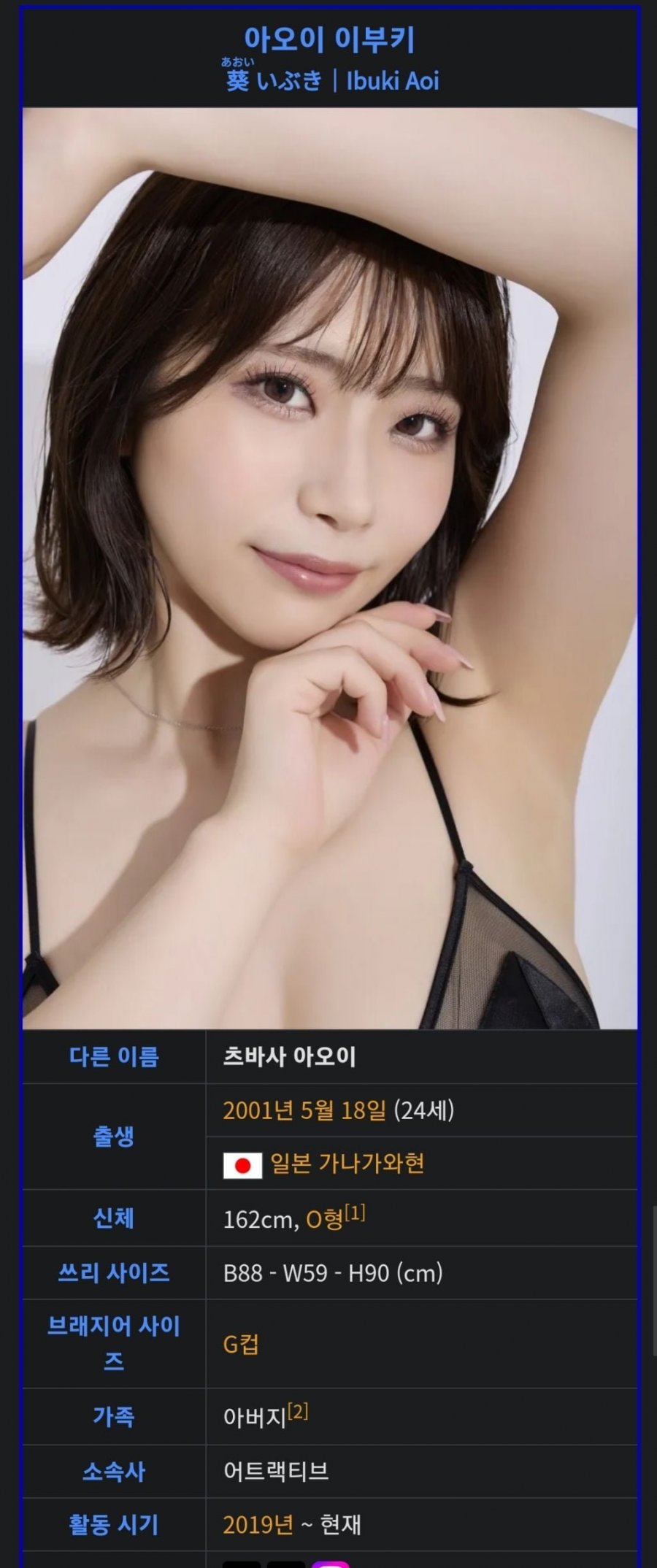Open the 2019년 link
The image size is (657, 1568).
click(258, 1525)
